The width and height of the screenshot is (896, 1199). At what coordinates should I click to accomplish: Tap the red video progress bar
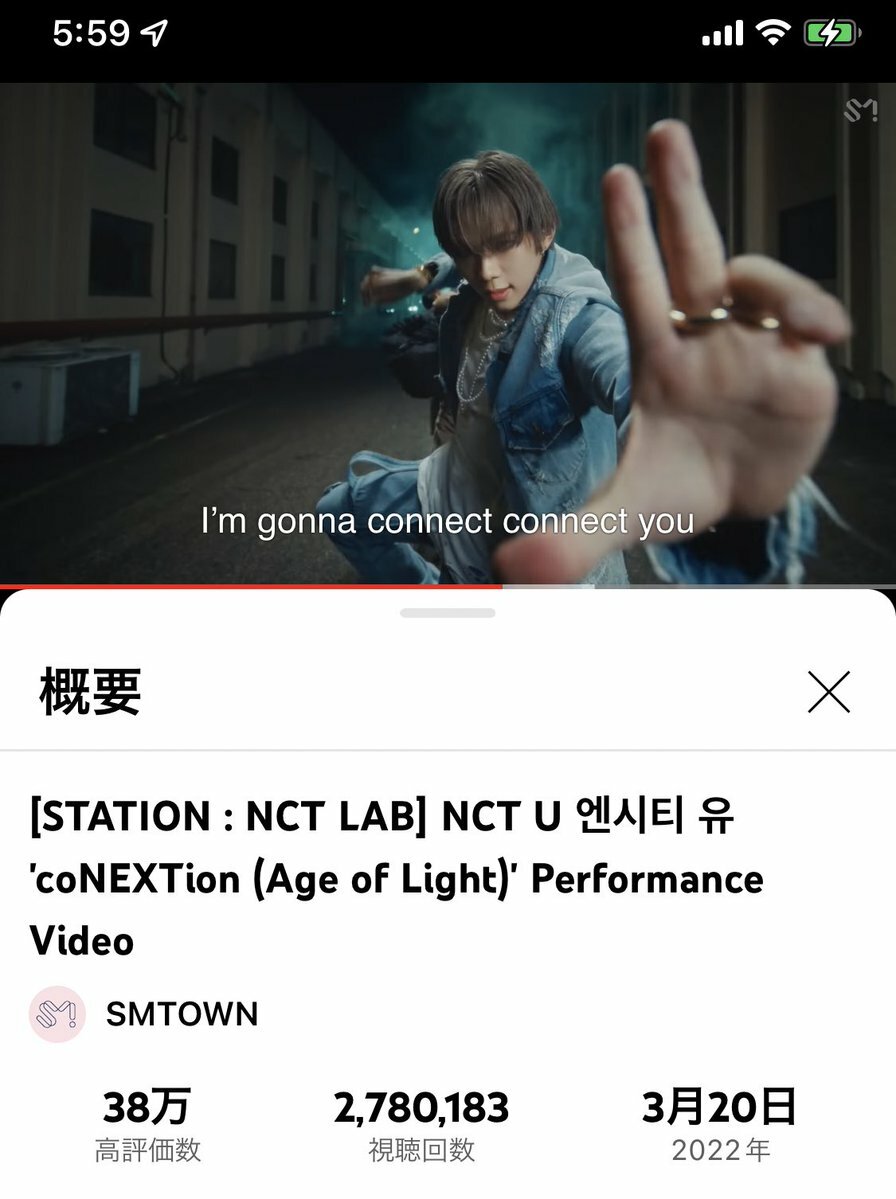(250, 587)
